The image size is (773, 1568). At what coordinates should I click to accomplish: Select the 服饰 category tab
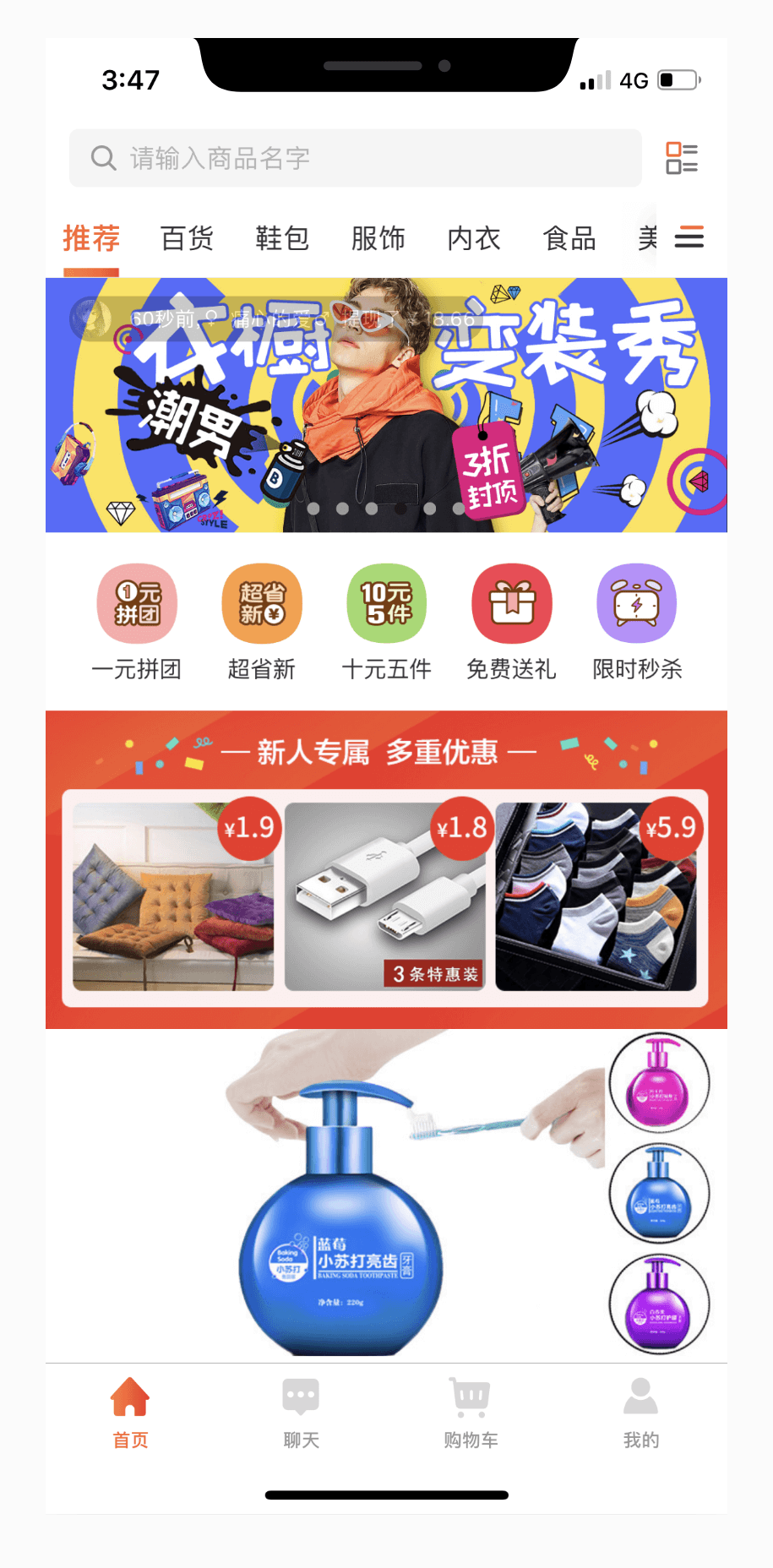[x=378, y=239]
